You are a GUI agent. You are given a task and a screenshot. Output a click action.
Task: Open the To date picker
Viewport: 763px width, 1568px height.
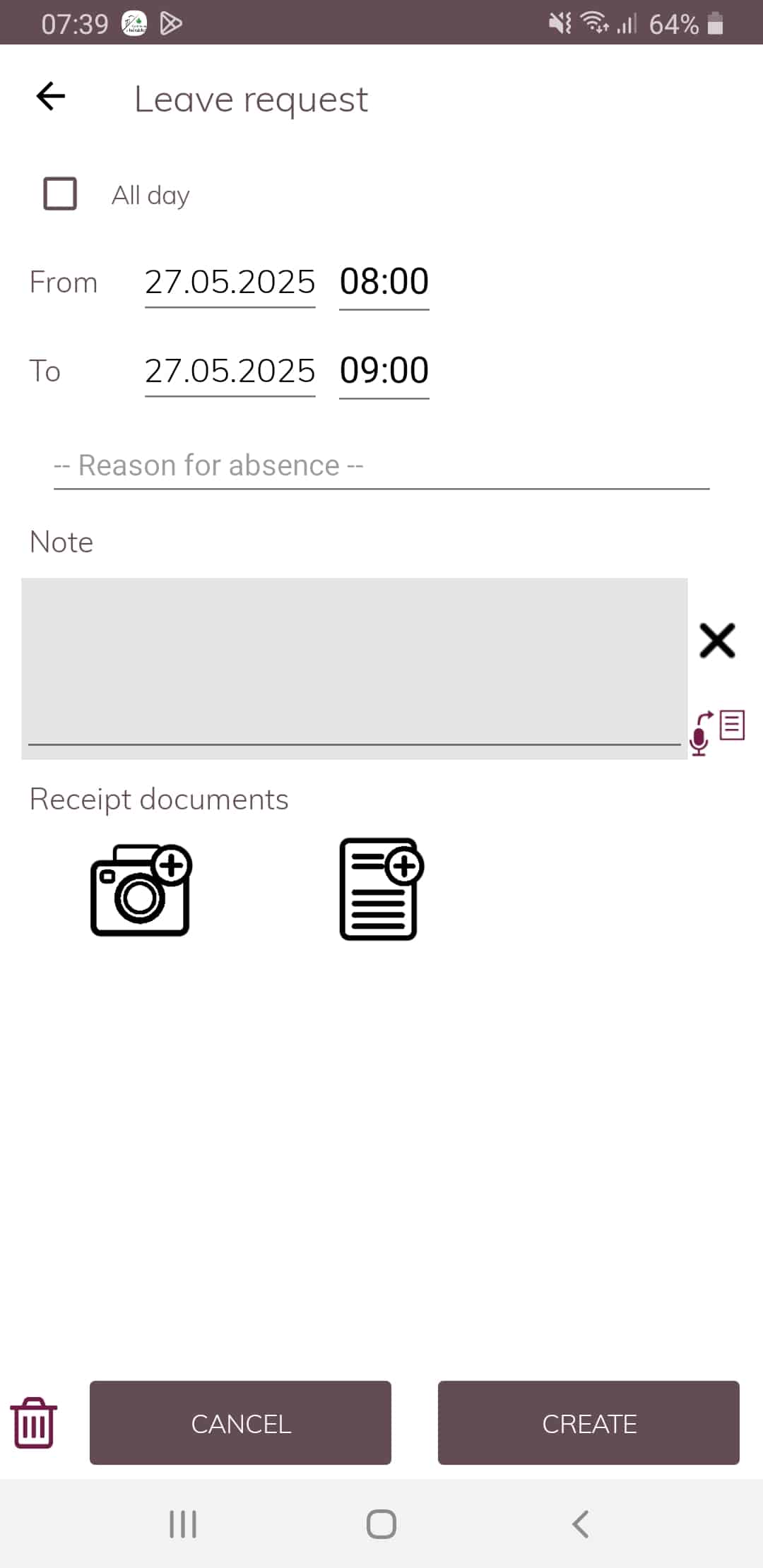(230, 372)
